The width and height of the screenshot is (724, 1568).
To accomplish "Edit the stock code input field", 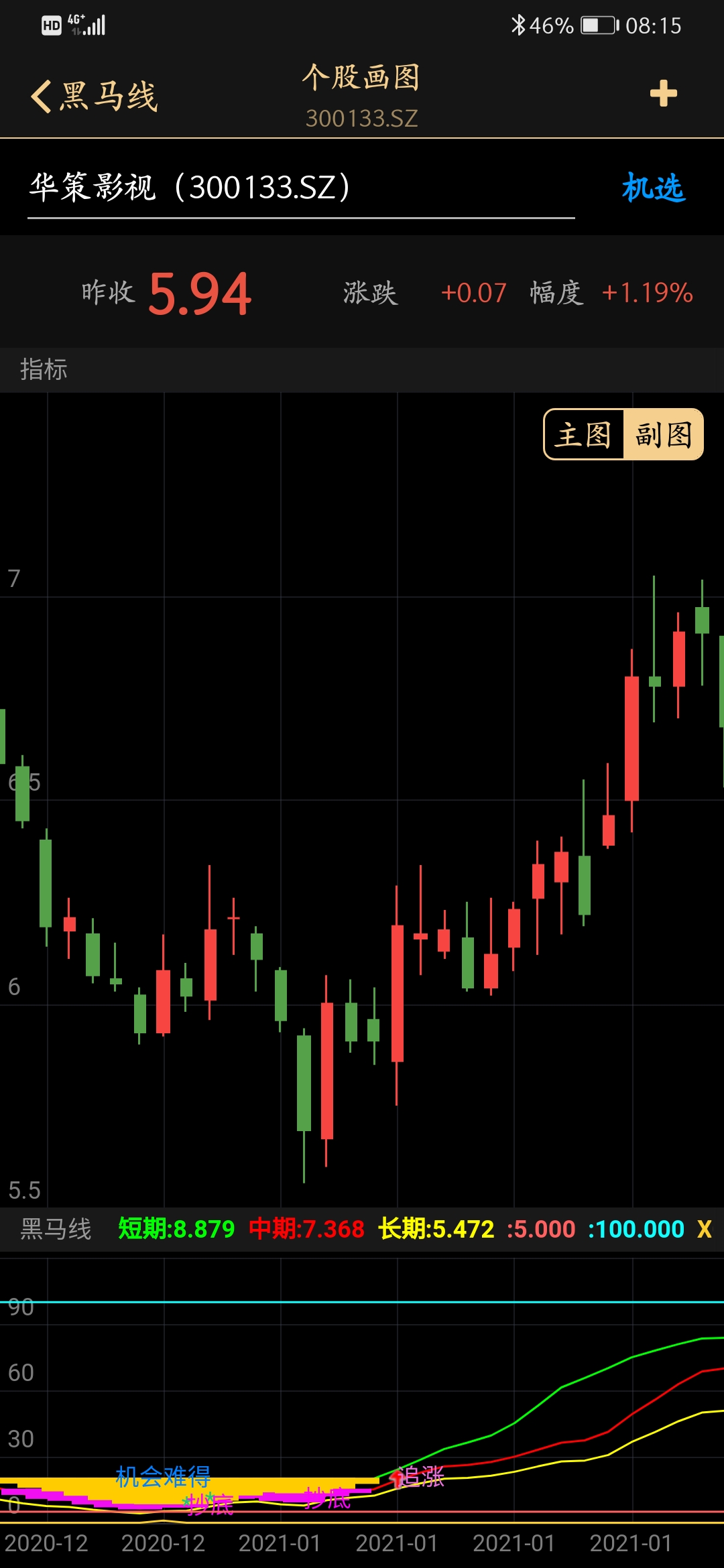I will pos(300,188).
